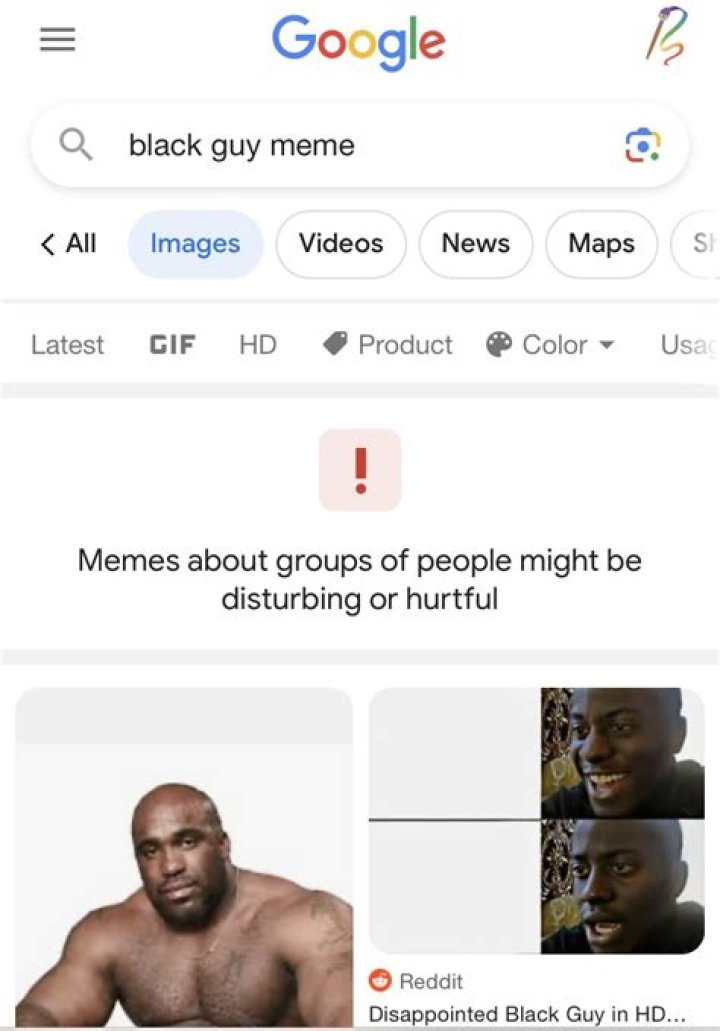Select the Images tab
The width and height of the screenshot is (720, 1031).
pos(195,243)
